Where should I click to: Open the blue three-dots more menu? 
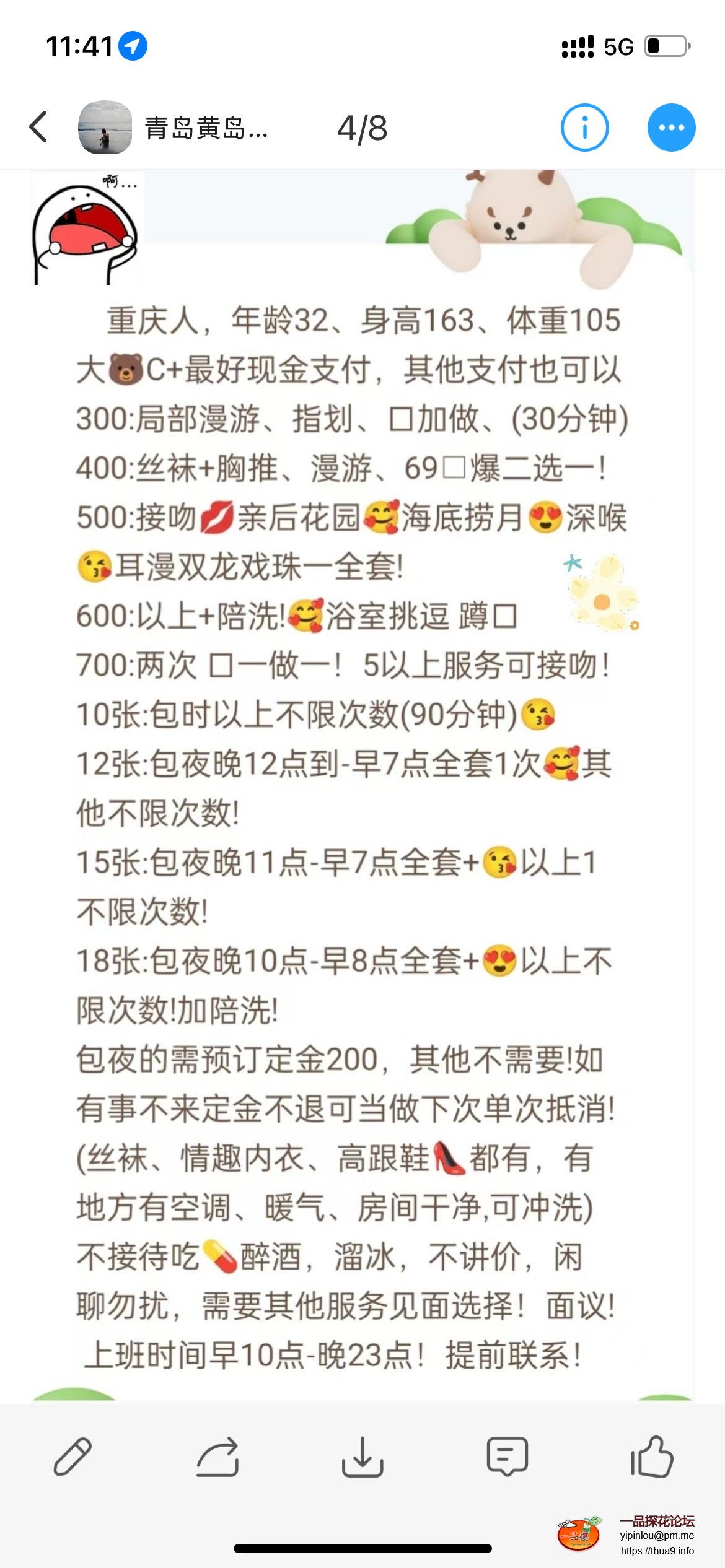click(671, 128)
